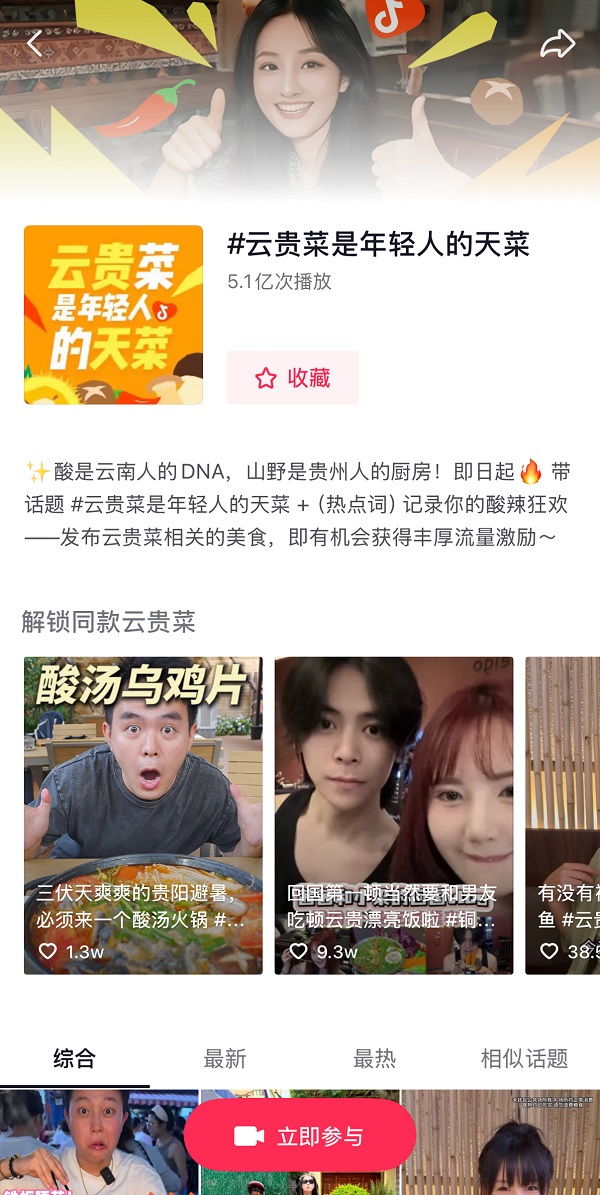
Task: Share this topic page
Action: pyautogui.click(x=557, y=44)
